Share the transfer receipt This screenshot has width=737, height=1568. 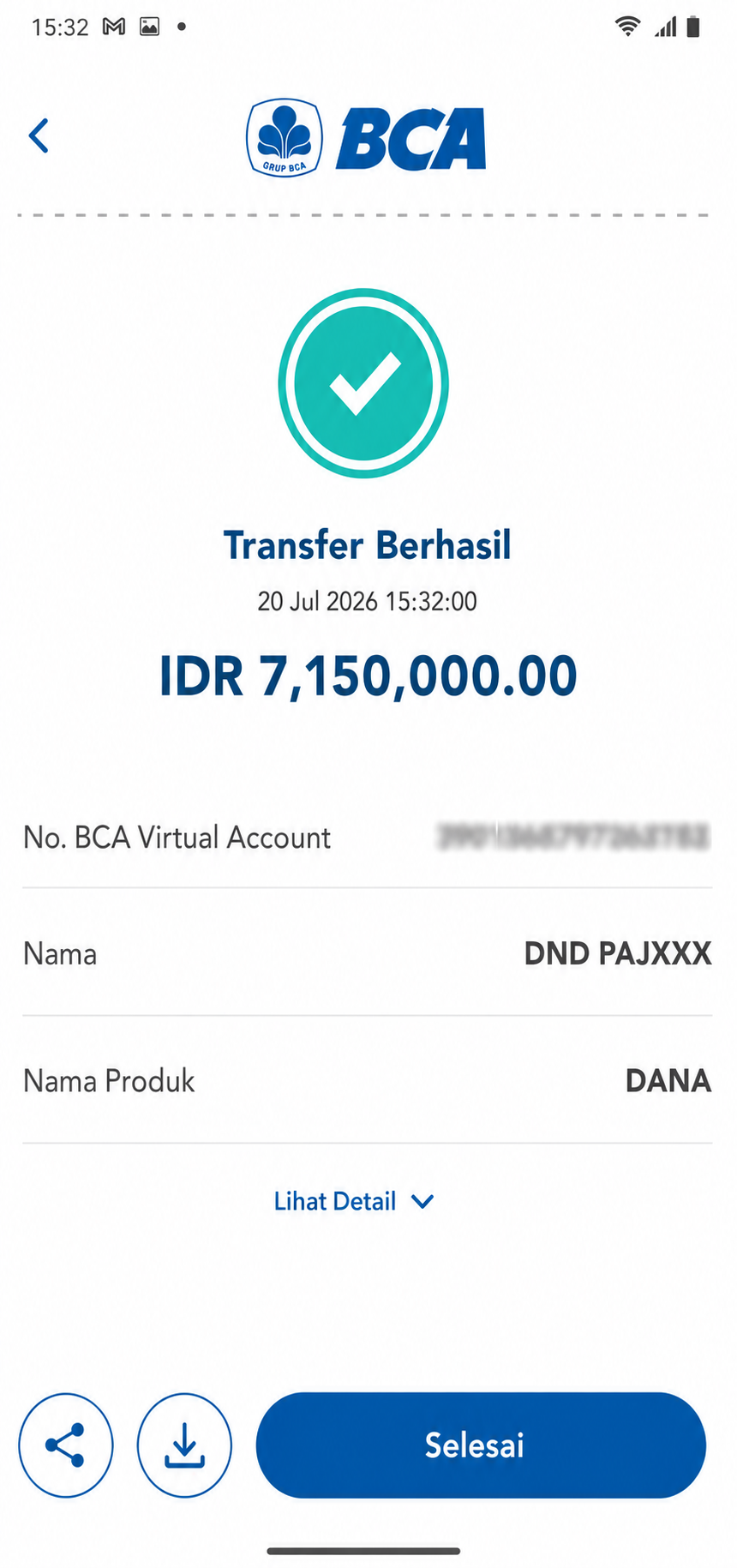[66, 1445]
